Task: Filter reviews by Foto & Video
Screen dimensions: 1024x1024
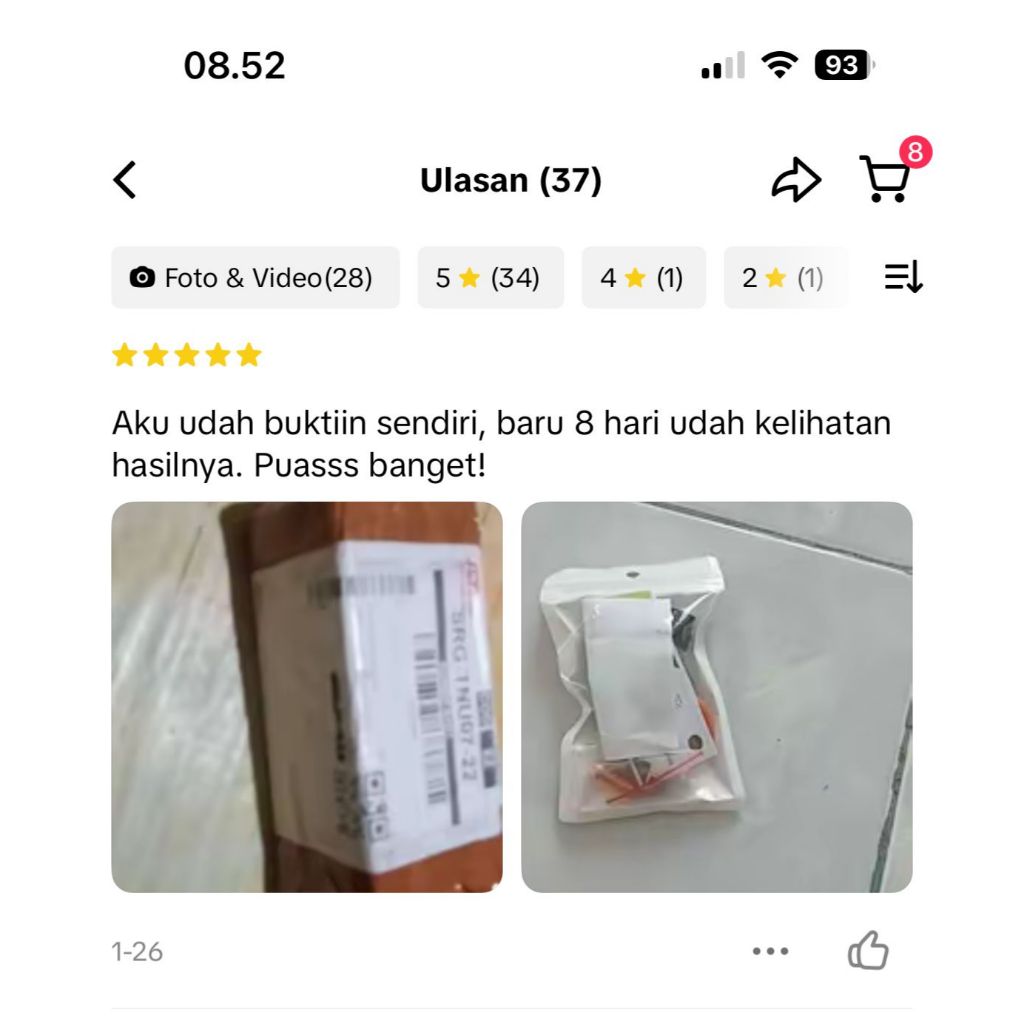Action: click(x=255, y=278)
